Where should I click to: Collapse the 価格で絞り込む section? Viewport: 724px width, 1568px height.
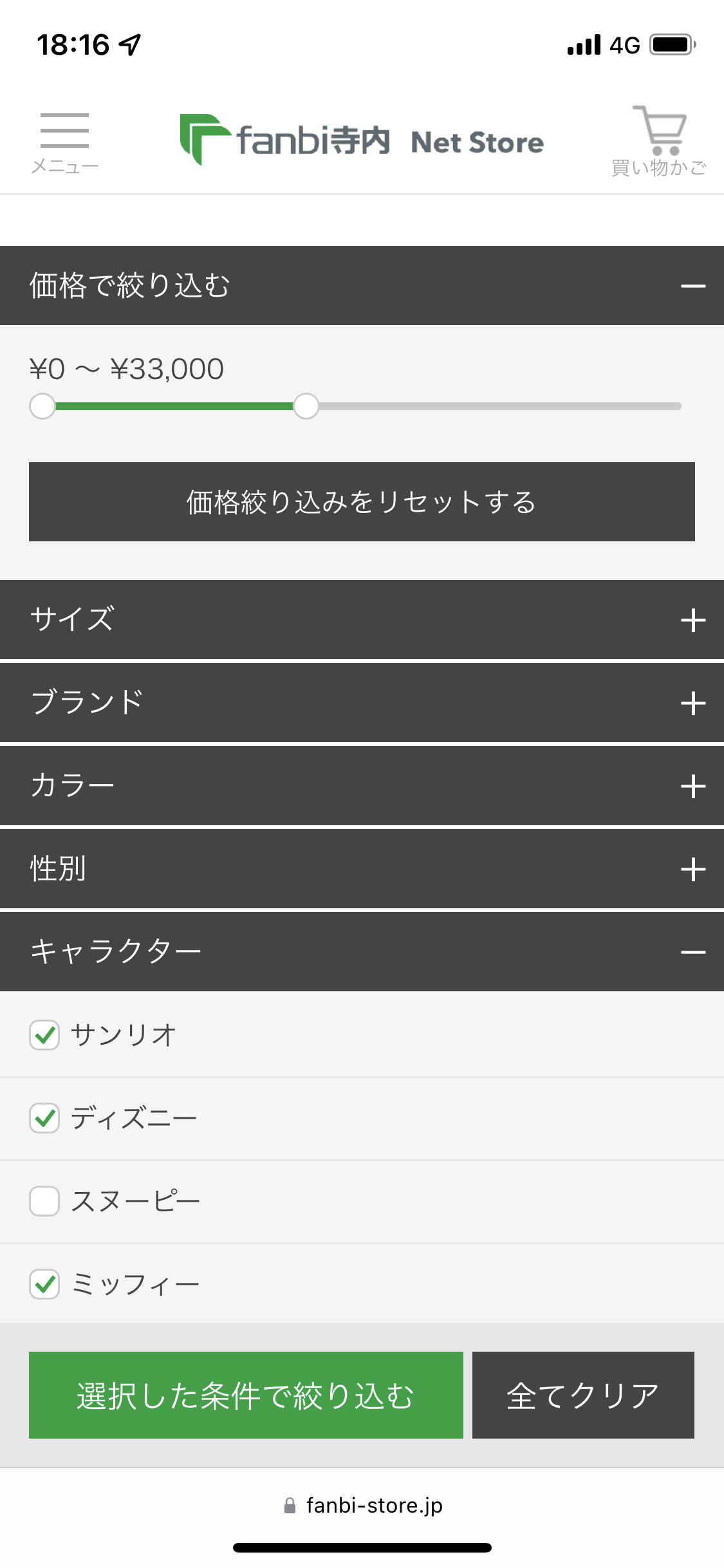point(692,286)
